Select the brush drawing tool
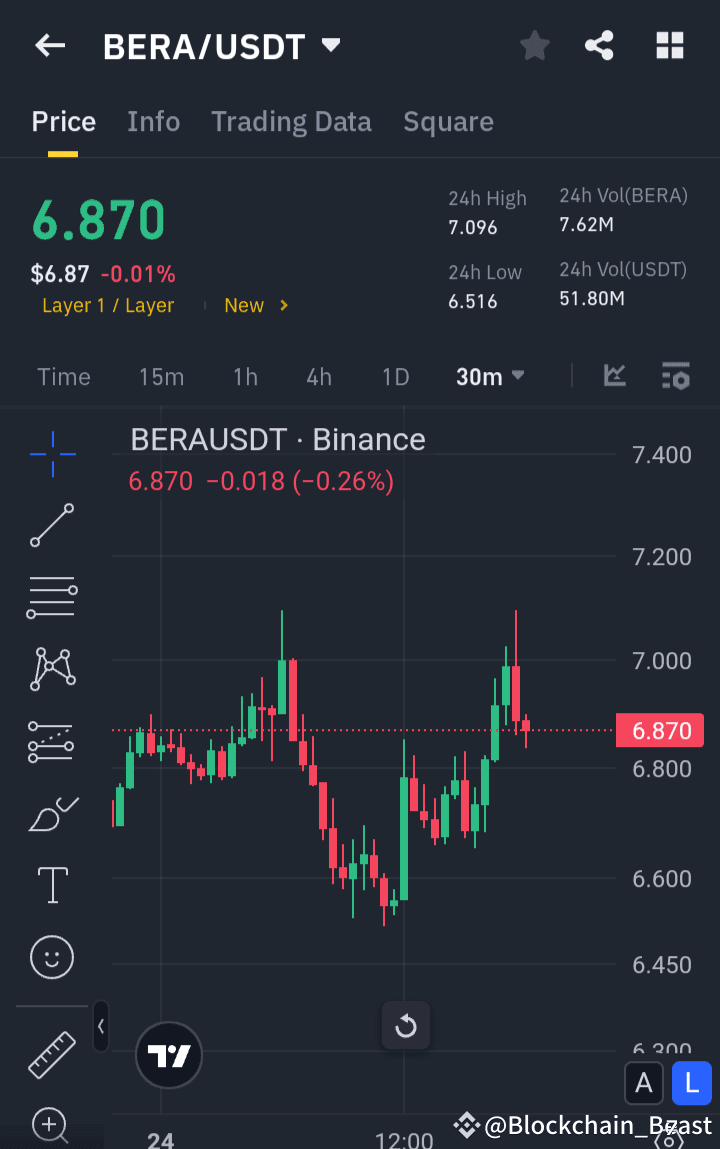The width and height of the screenshot is (720, 1149). coord(51,813)
